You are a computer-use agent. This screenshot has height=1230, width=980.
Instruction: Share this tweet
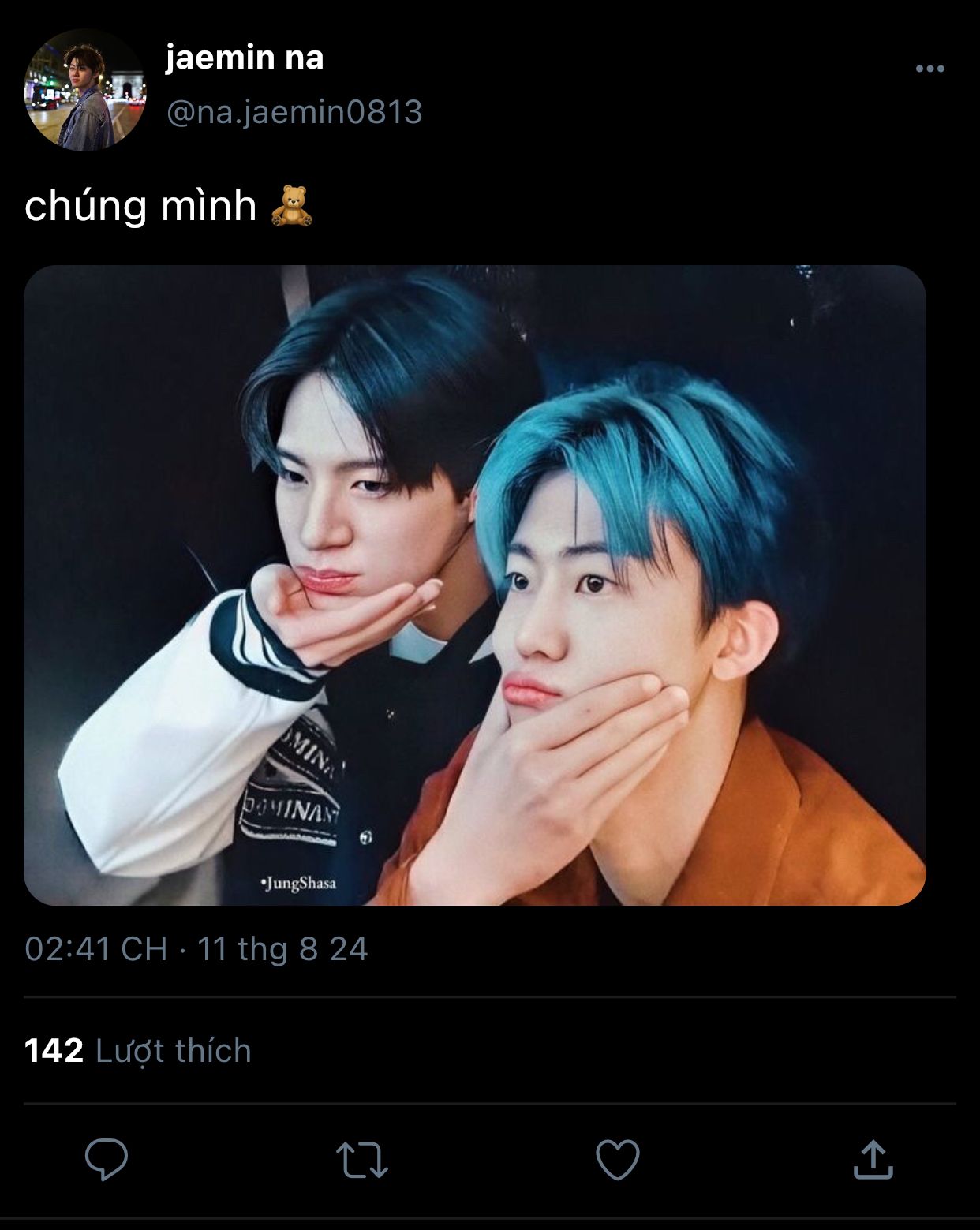pyautogui.click(x=873, y=1159)
